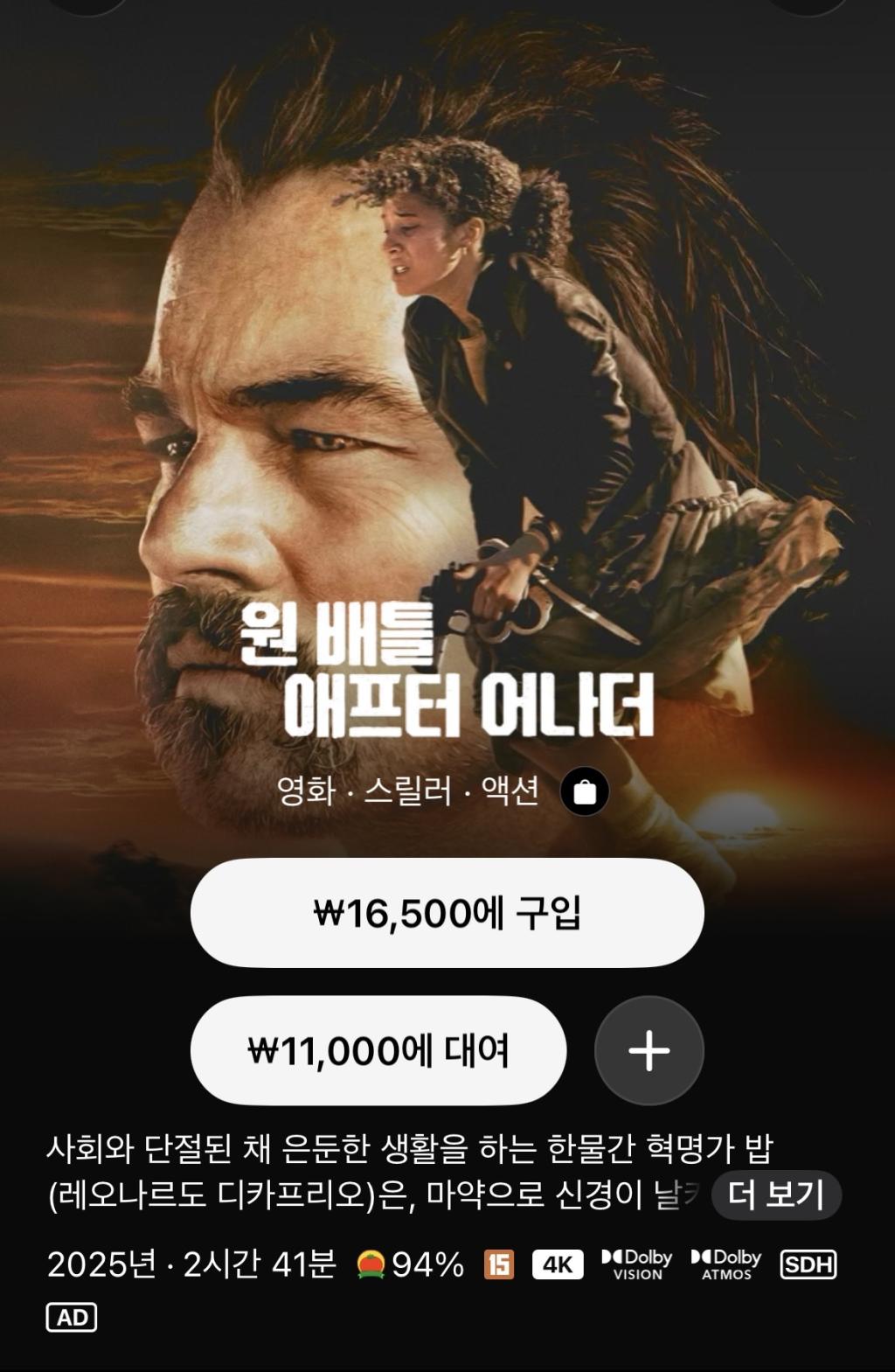
Task: Buy the movie for ₩16,500
Action: click(x=447, y=913)
